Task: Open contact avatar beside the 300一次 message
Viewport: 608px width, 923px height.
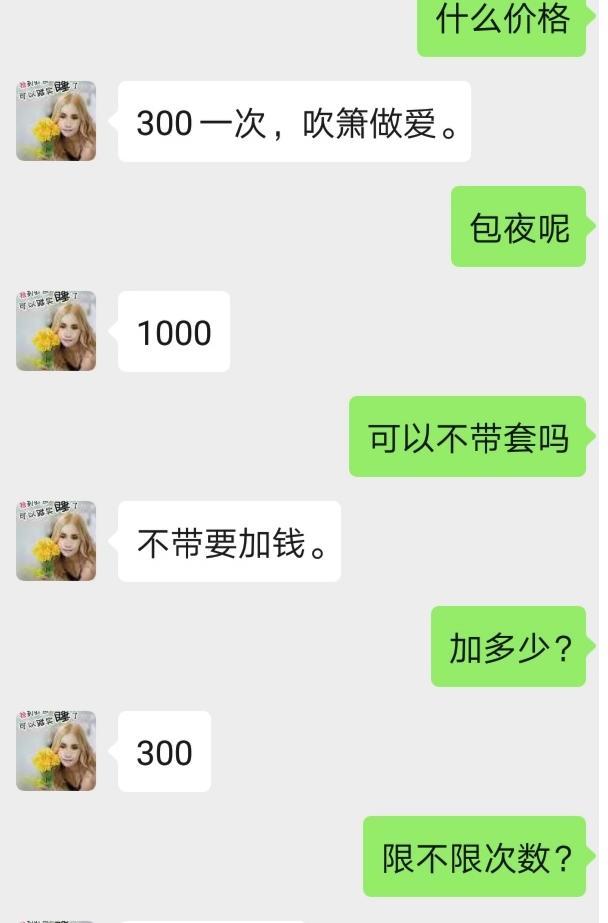Action: [x=56, y=121]
